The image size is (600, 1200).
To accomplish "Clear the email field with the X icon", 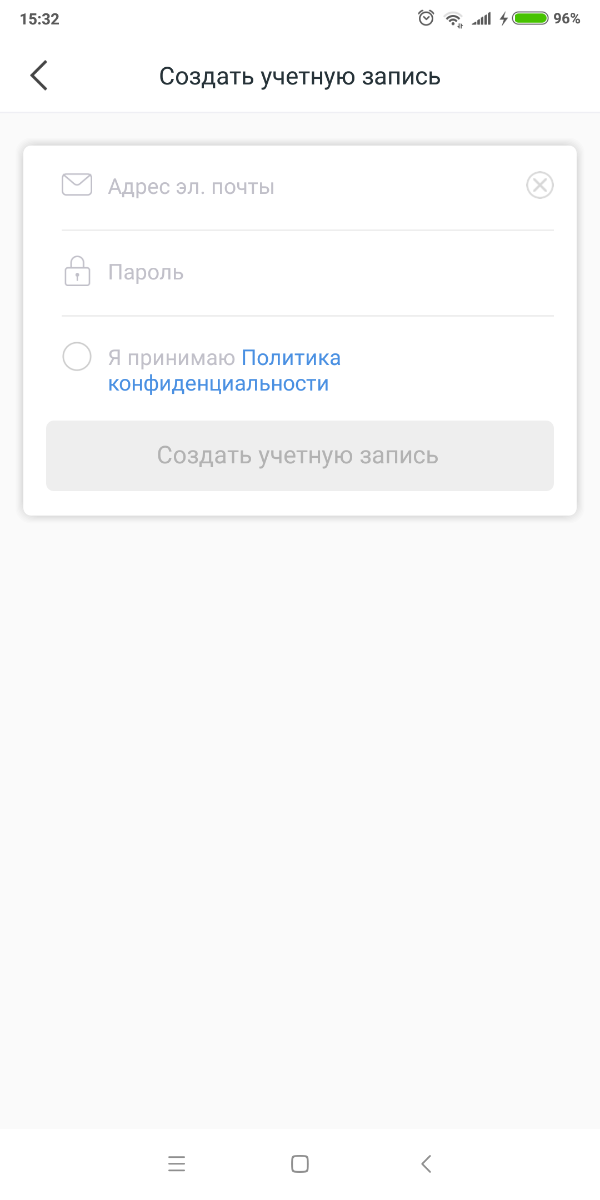I will [x=539, y=186].
